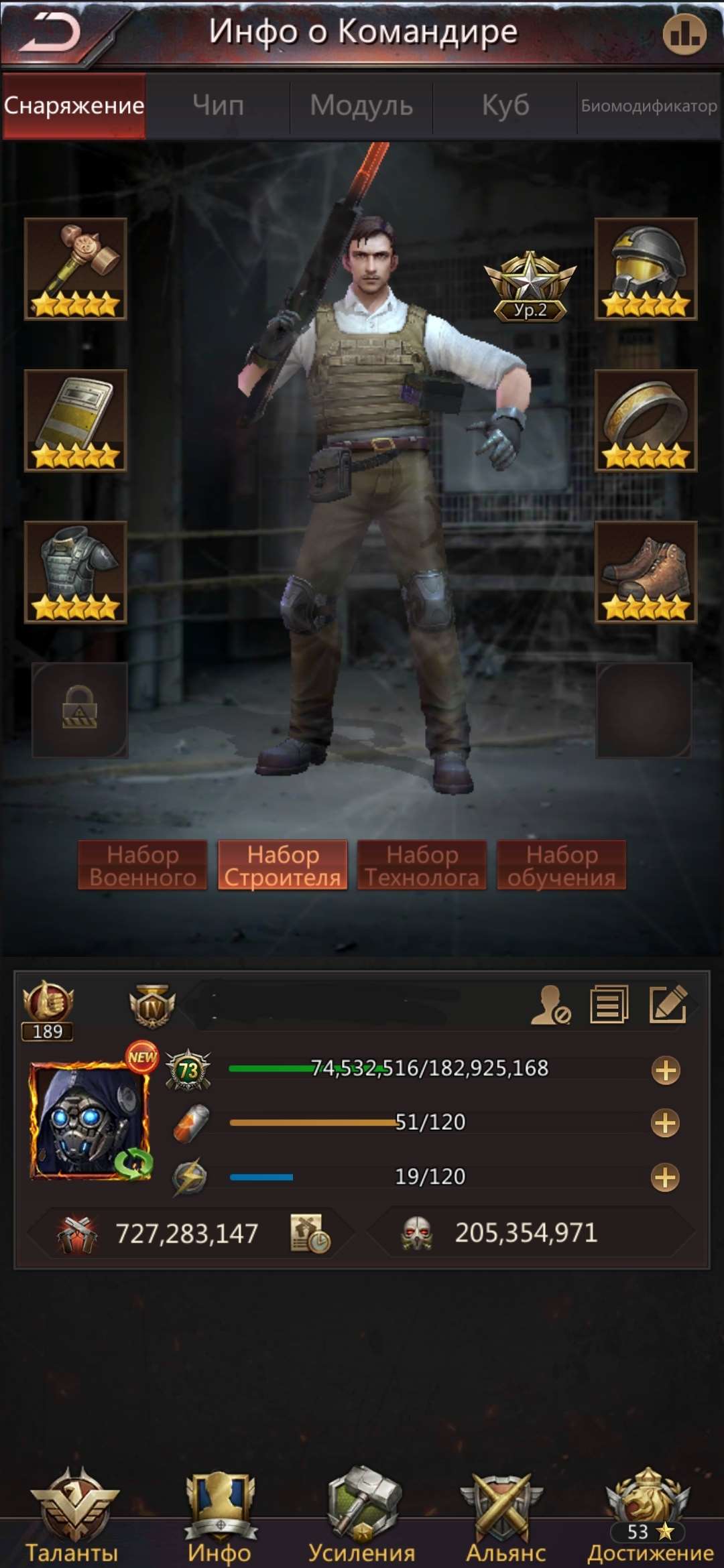Select the Набор обучения preset
The height and width of the screenshot is (1568, 724).
tap(561, 865)
